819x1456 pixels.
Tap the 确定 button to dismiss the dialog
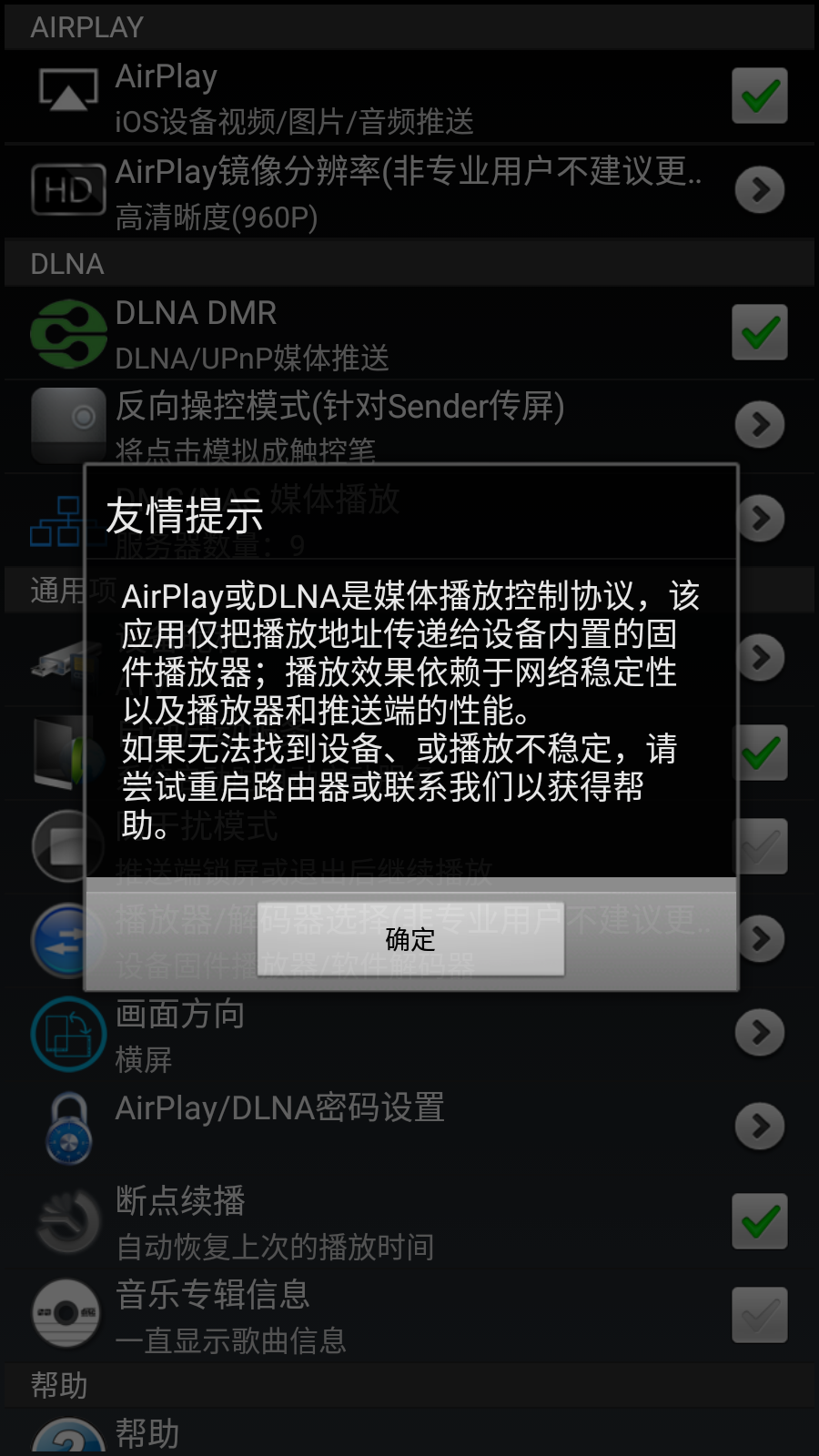[410, 939]
